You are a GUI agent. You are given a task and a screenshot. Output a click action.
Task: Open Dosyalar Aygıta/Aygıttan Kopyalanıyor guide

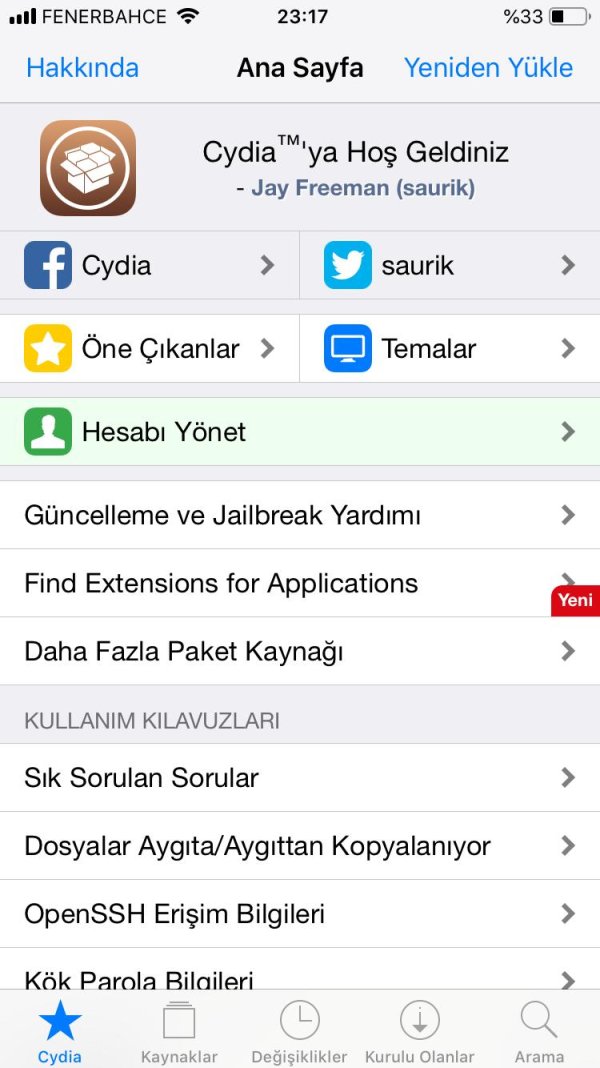tap(300, 846)
